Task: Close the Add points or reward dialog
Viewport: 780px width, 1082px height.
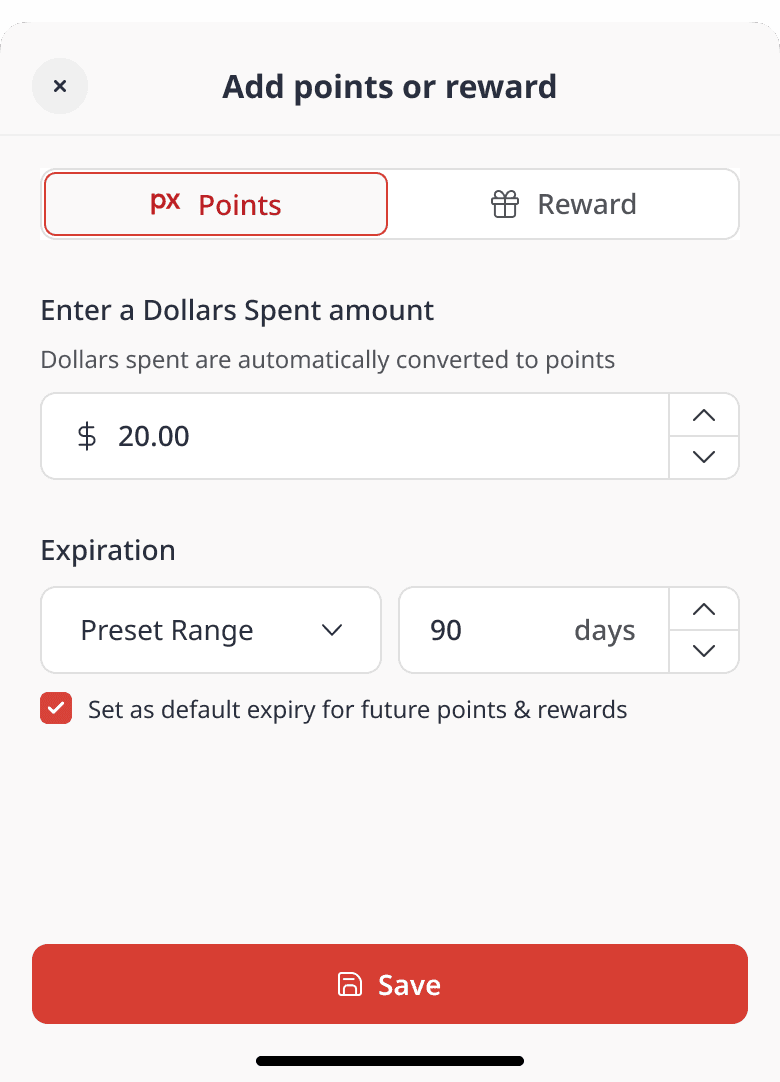Action: click(x=60, y=86)
